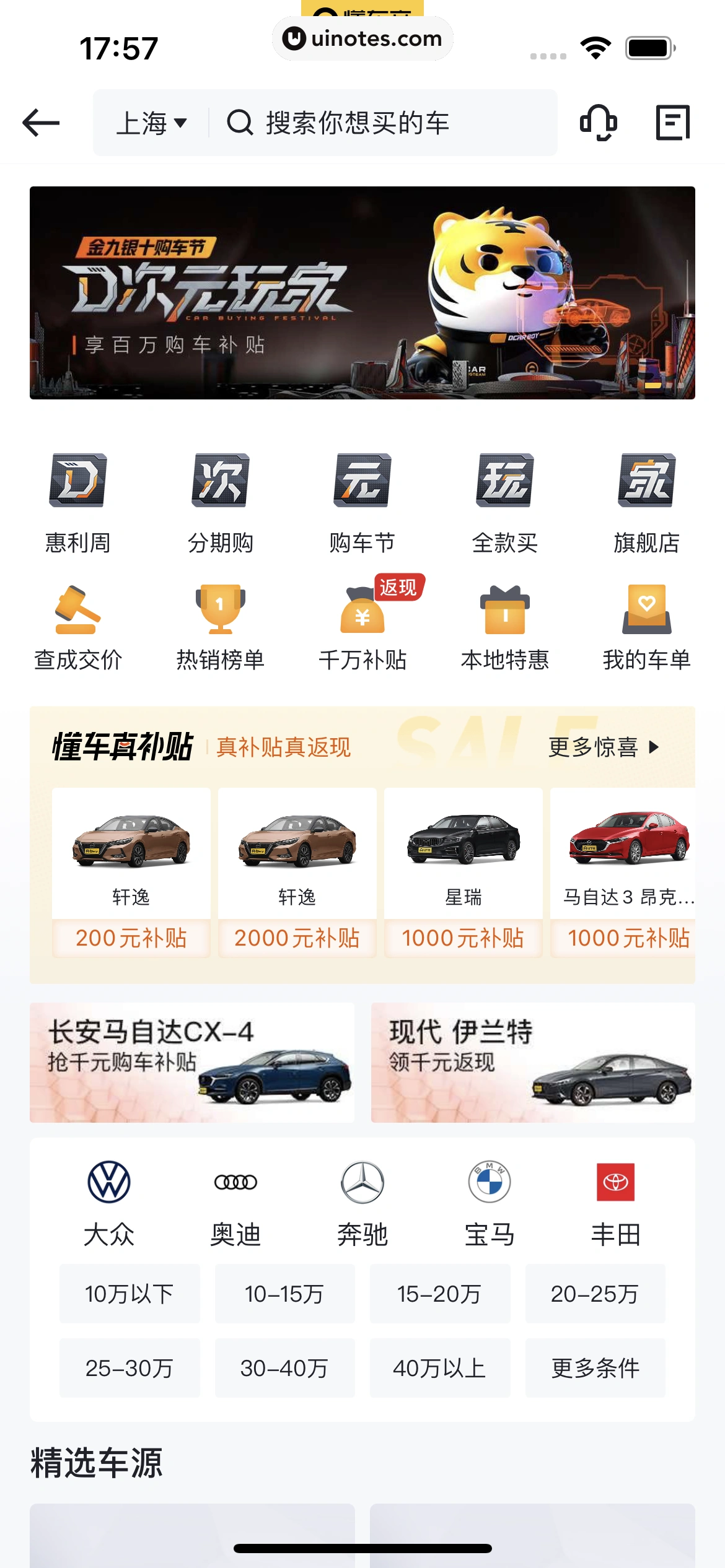Open 现代 伊兰特 cashback banner
725x1568 pixels.
click(x=533, y=1062)
